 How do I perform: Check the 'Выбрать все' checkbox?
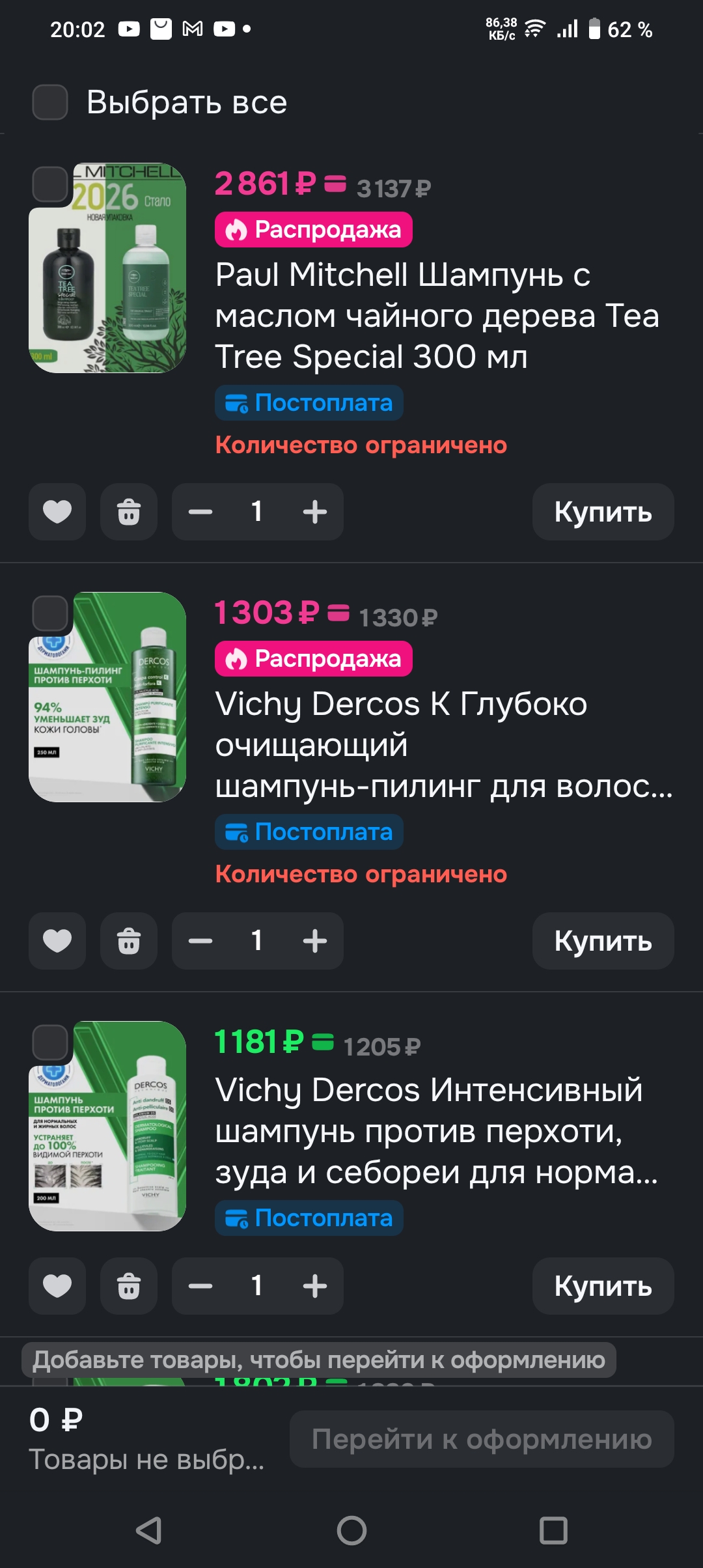[x=50, y=102]
